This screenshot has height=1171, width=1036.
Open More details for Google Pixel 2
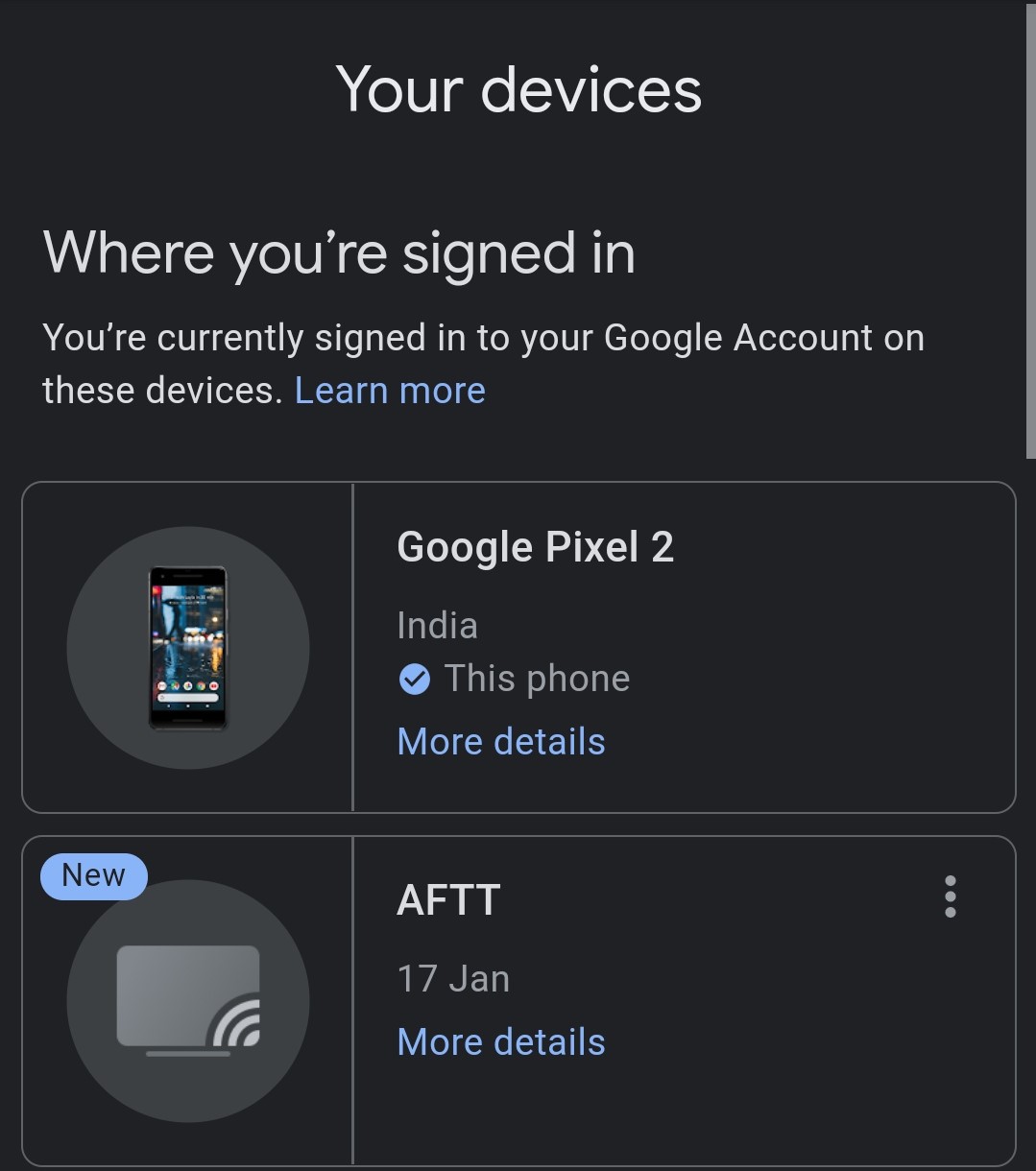[x=500, y=741]
